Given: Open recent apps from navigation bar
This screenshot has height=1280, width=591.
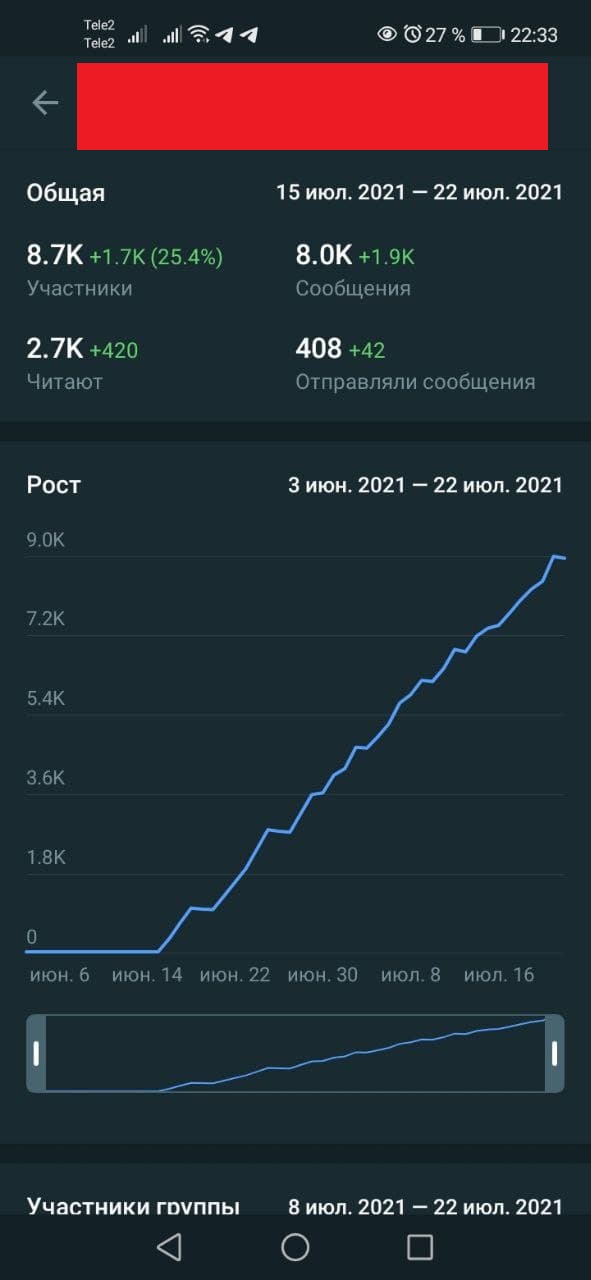Looking at the screenshot, I should (x=420, y=1246).
